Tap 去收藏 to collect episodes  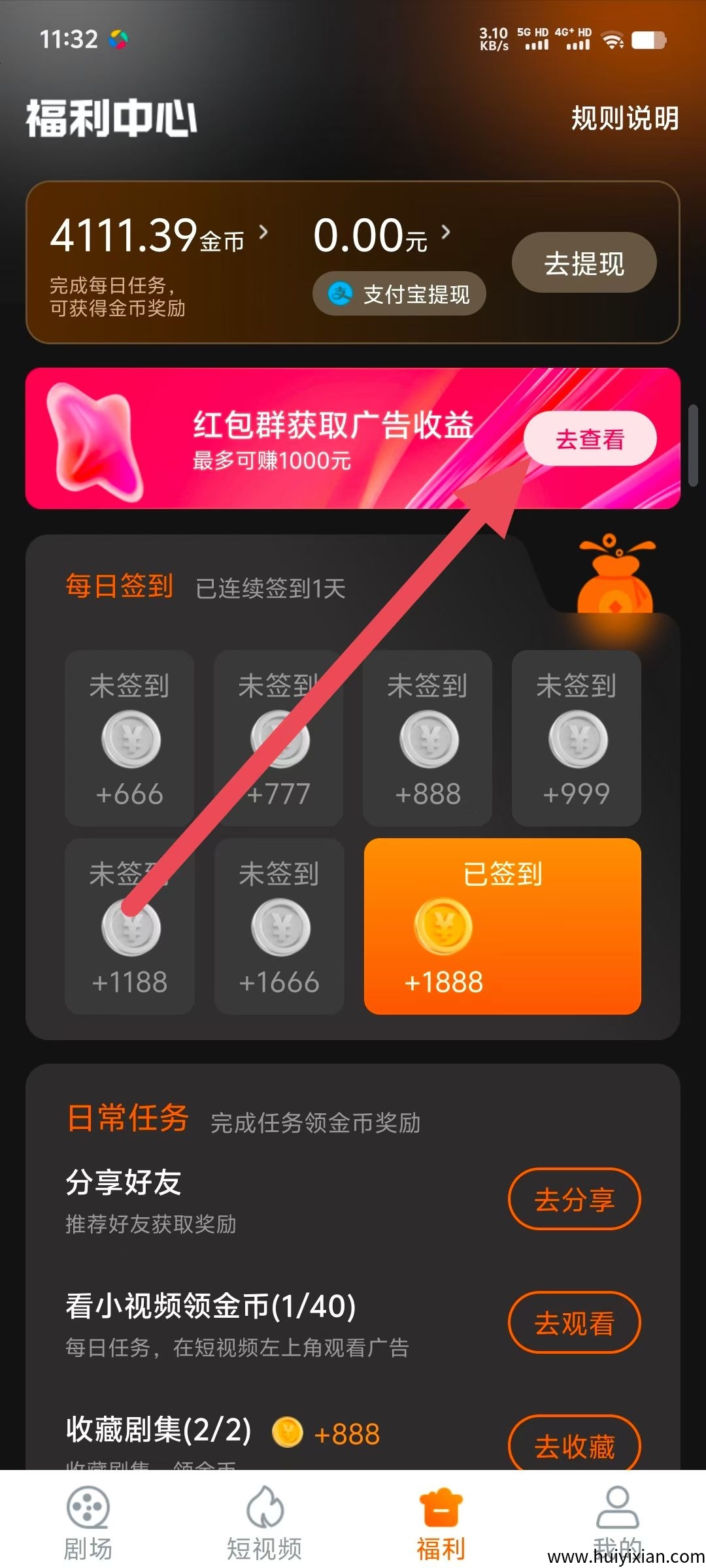pyautogui.click(x=574, y=1445)
